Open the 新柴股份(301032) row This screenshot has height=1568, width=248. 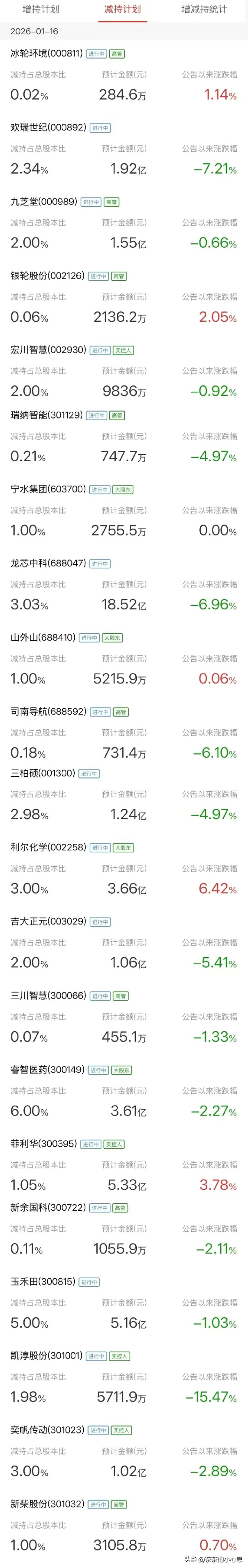click(48, 1504)
